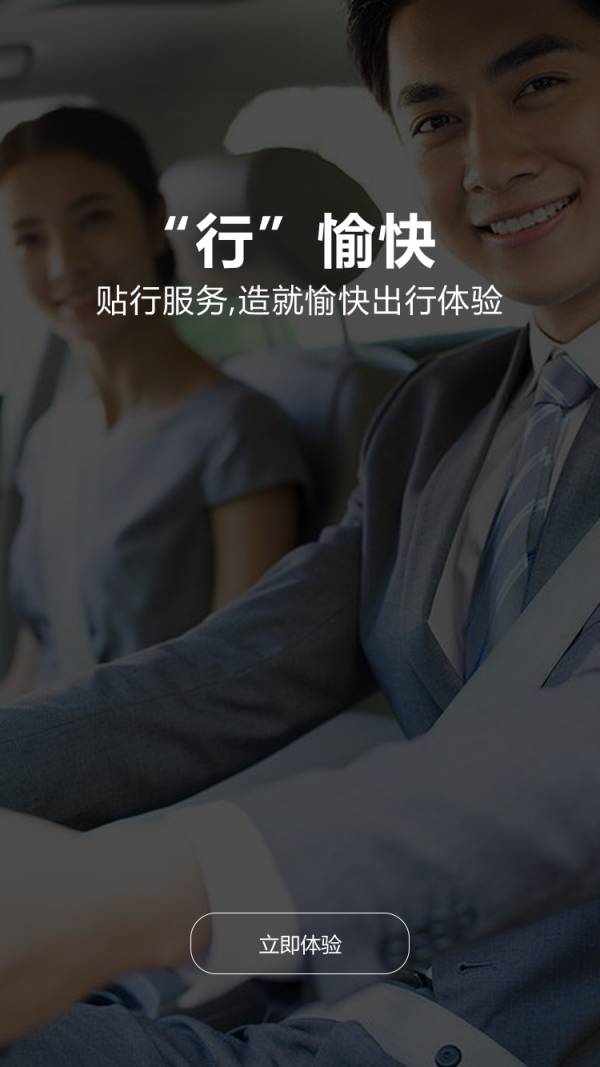Tap the 立即体验 button
The image size is (600, 1067).
click(300, 943)
